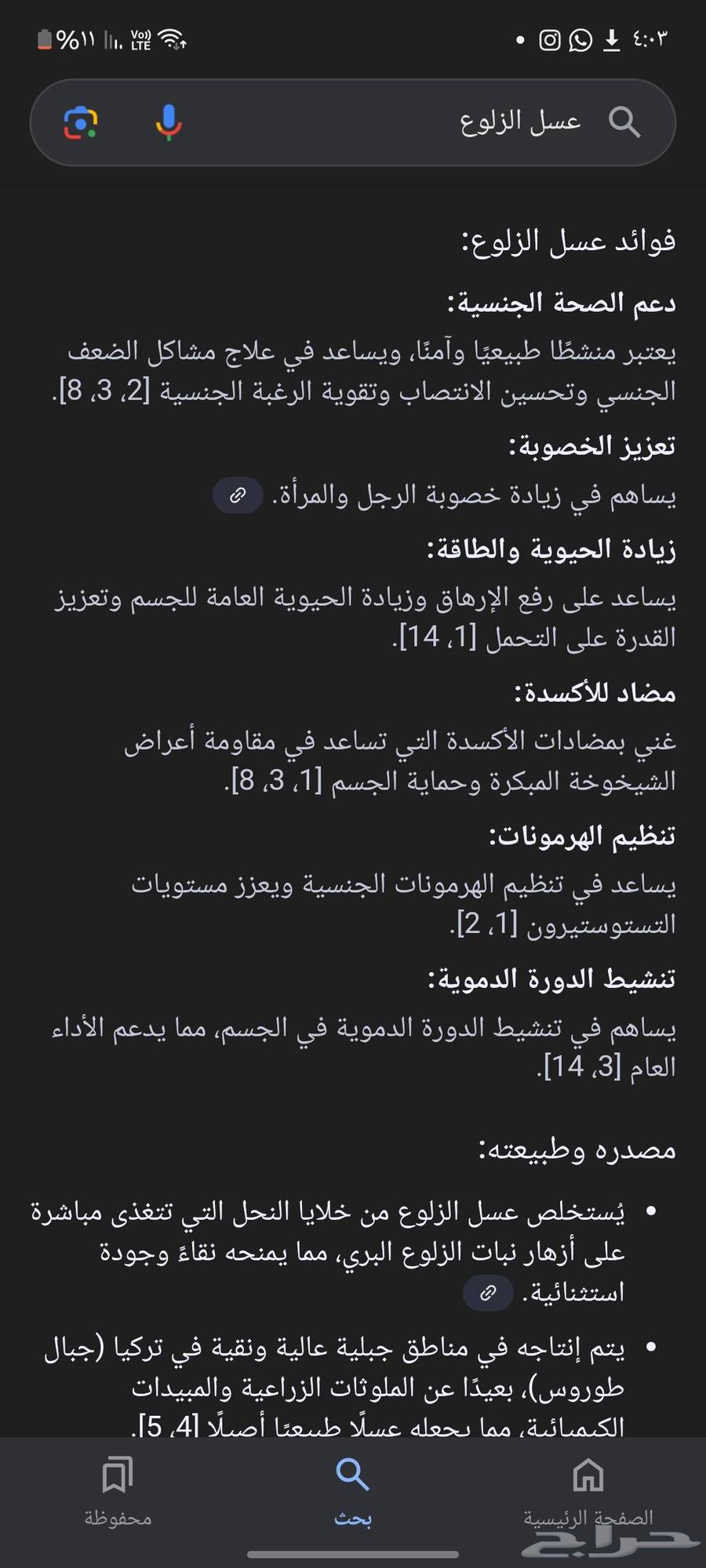Select the search icon above بحث
706x1568 pixels.
(352, 1474)
